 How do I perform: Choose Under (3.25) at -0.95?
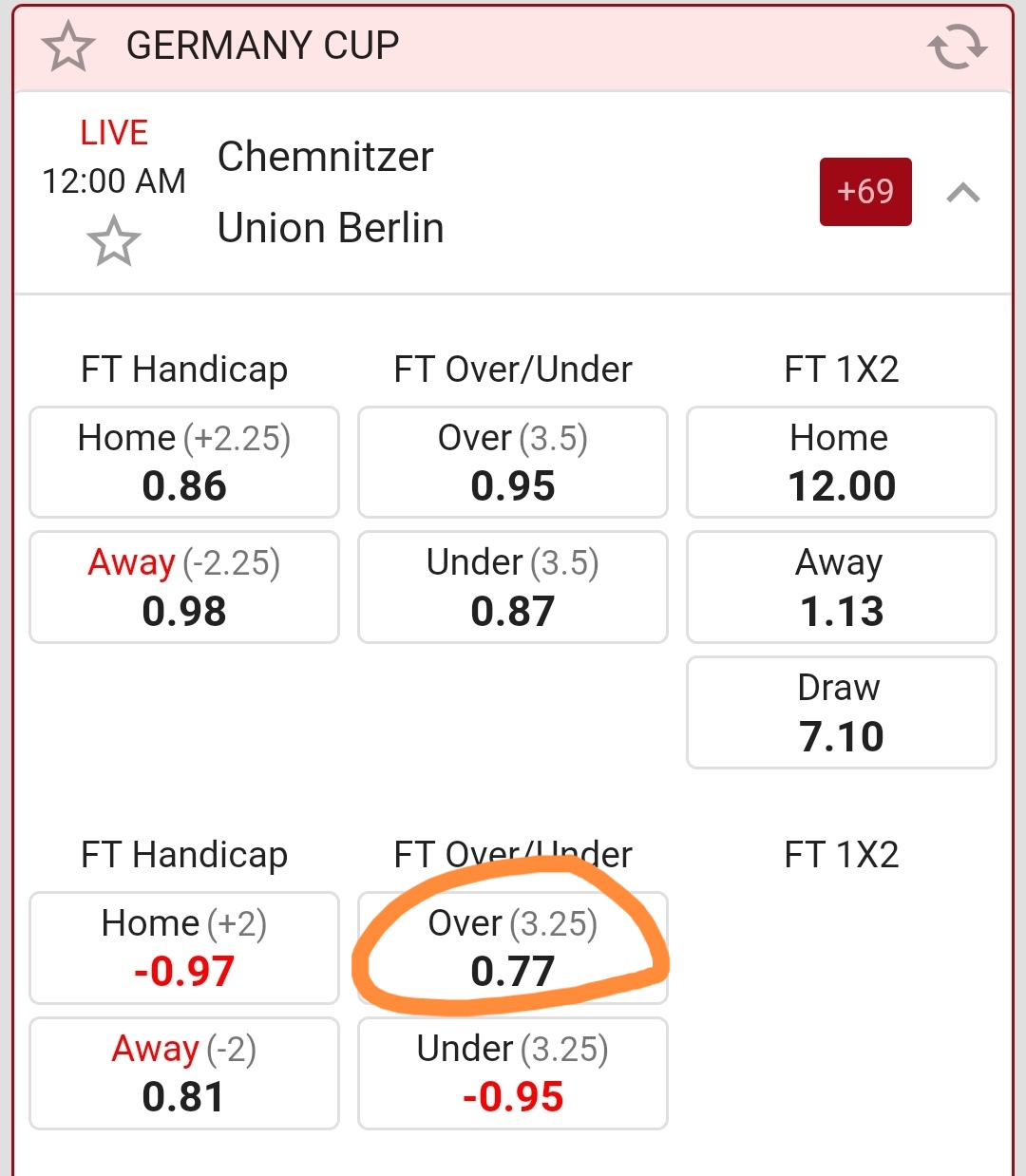point(513,1073)
